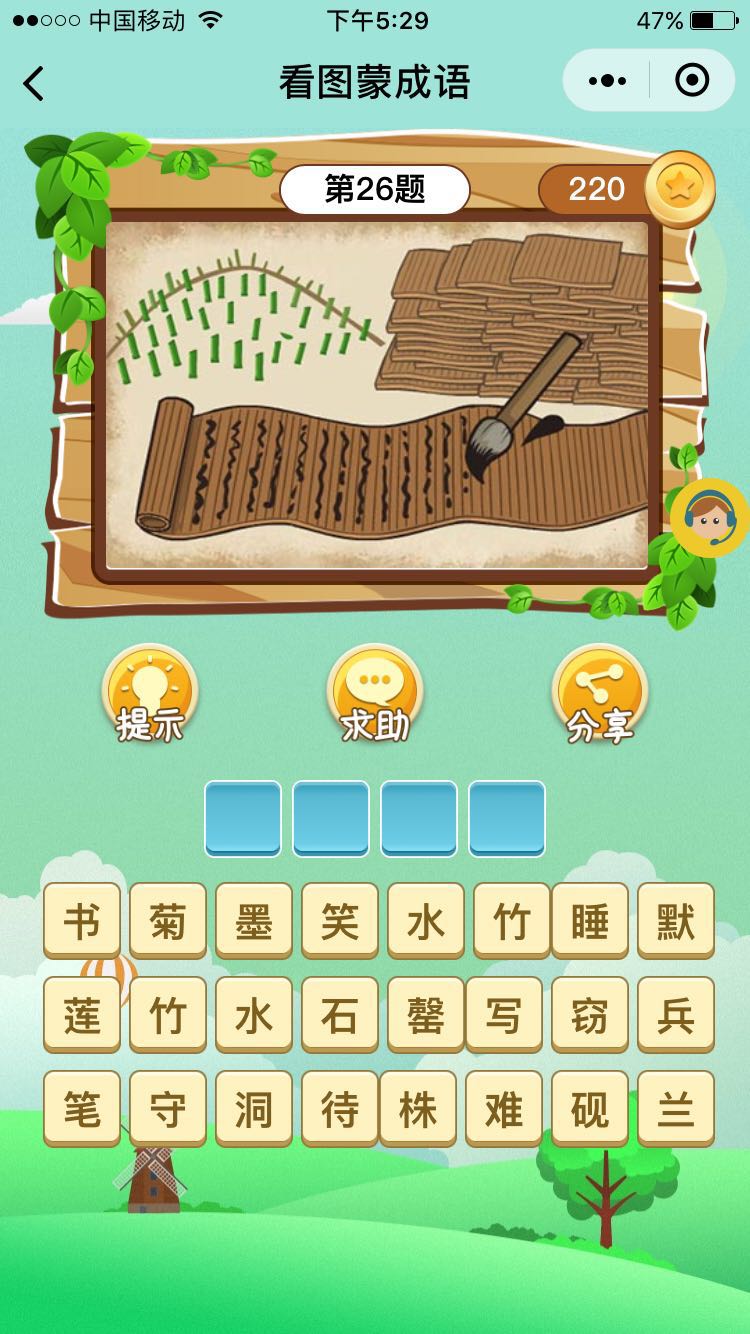The width and height of the screenshot is (750, 1334).
Task: Pick the character 株 tile
Action: coord(418,1108)
